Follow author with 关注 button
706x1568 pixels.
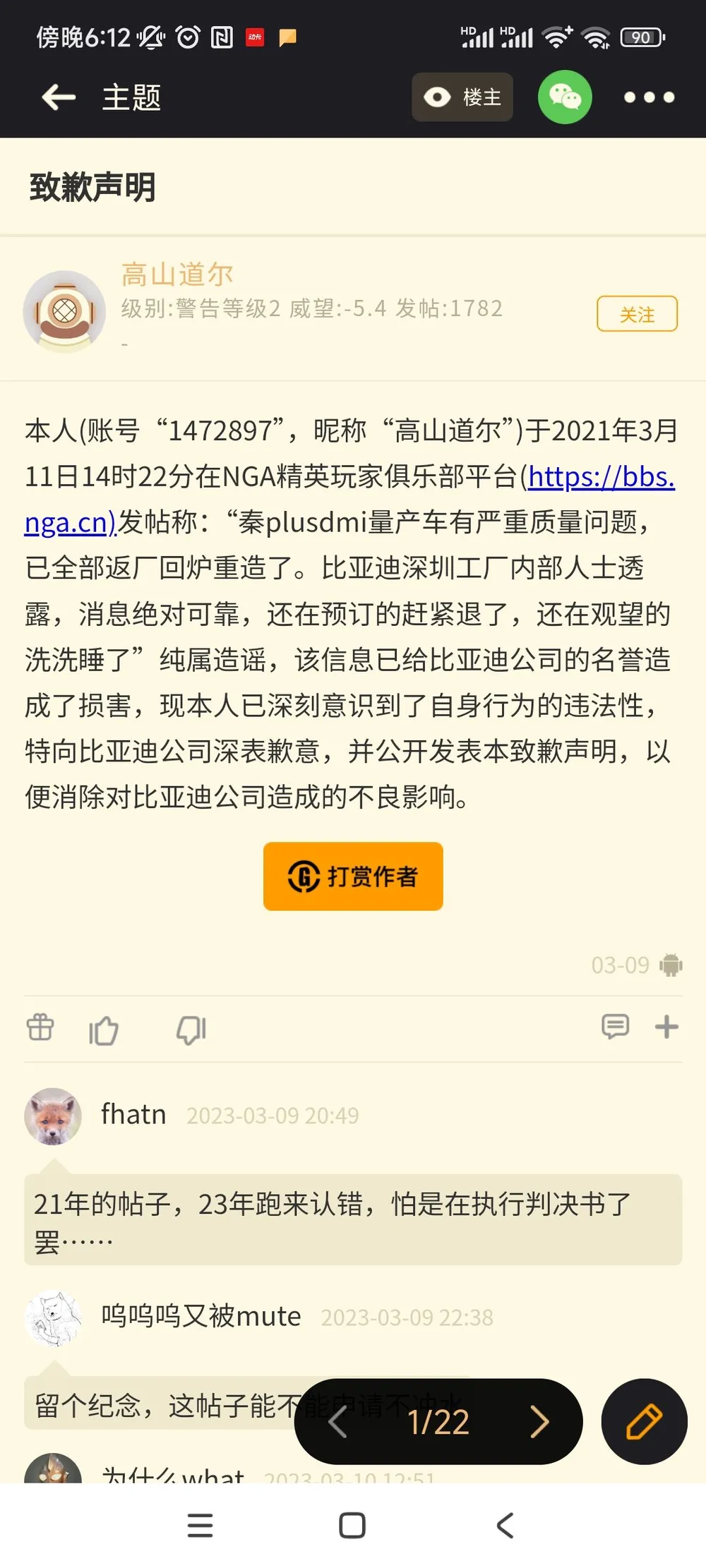tap(637, 314)
